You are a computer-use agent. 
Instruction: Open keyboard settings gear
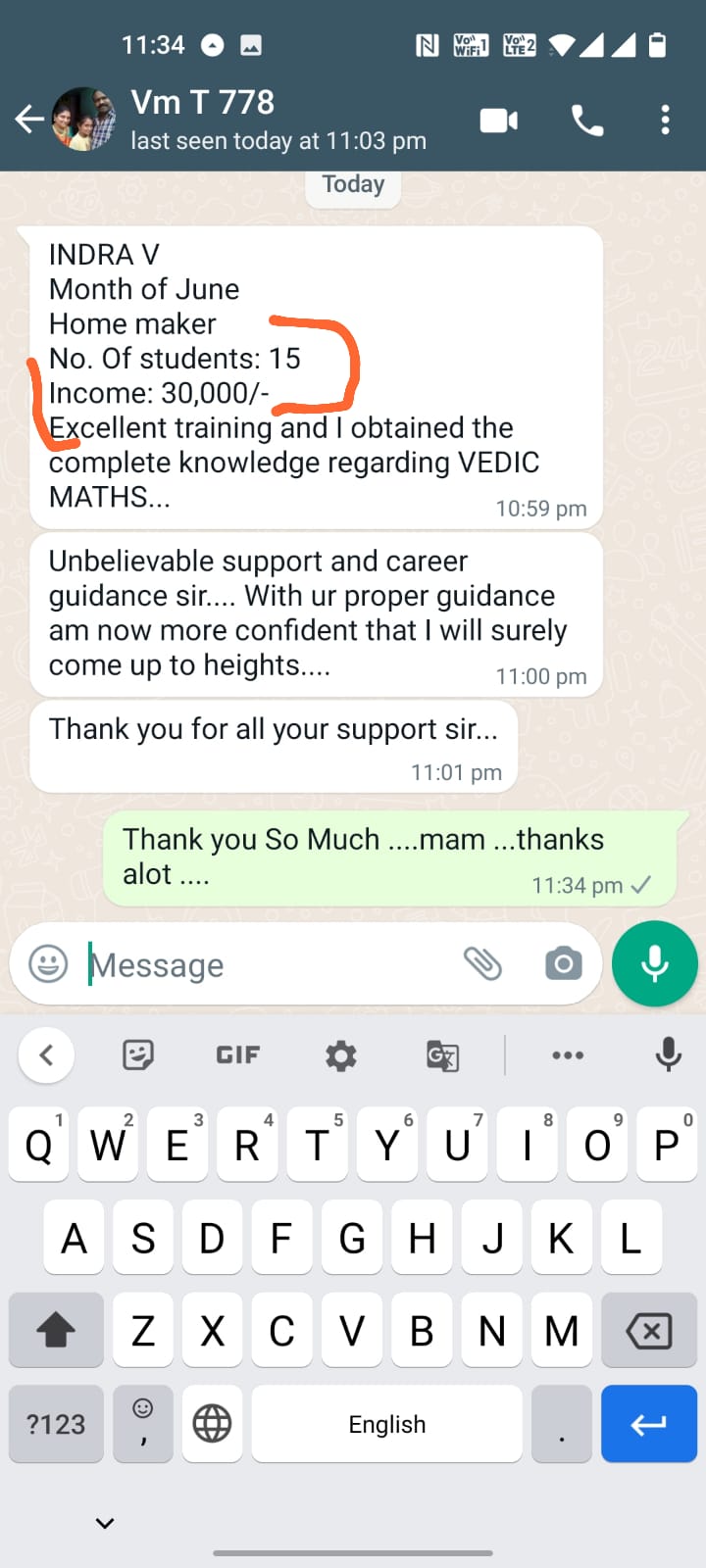pos(340,1055)
